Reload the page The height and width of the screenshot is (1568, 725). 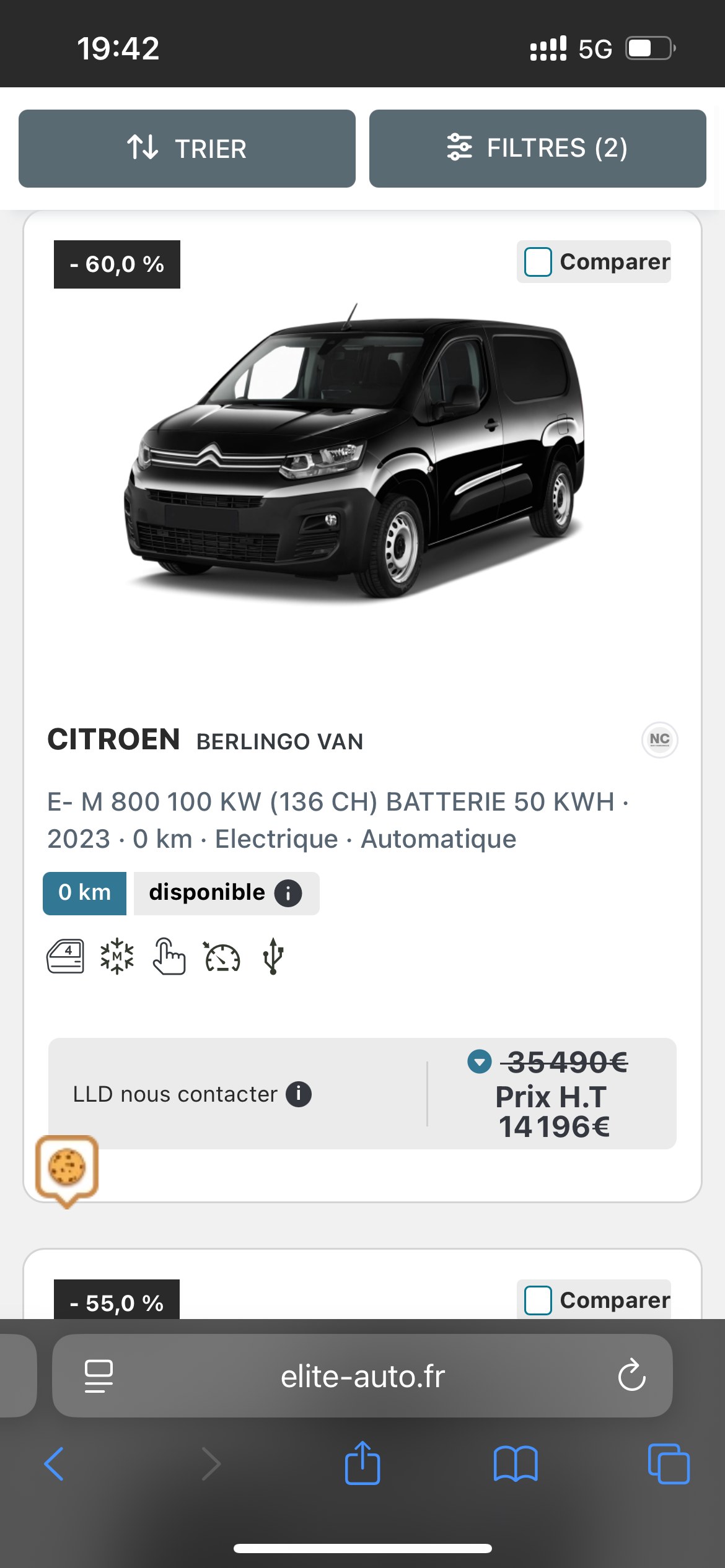point(631,1377)
